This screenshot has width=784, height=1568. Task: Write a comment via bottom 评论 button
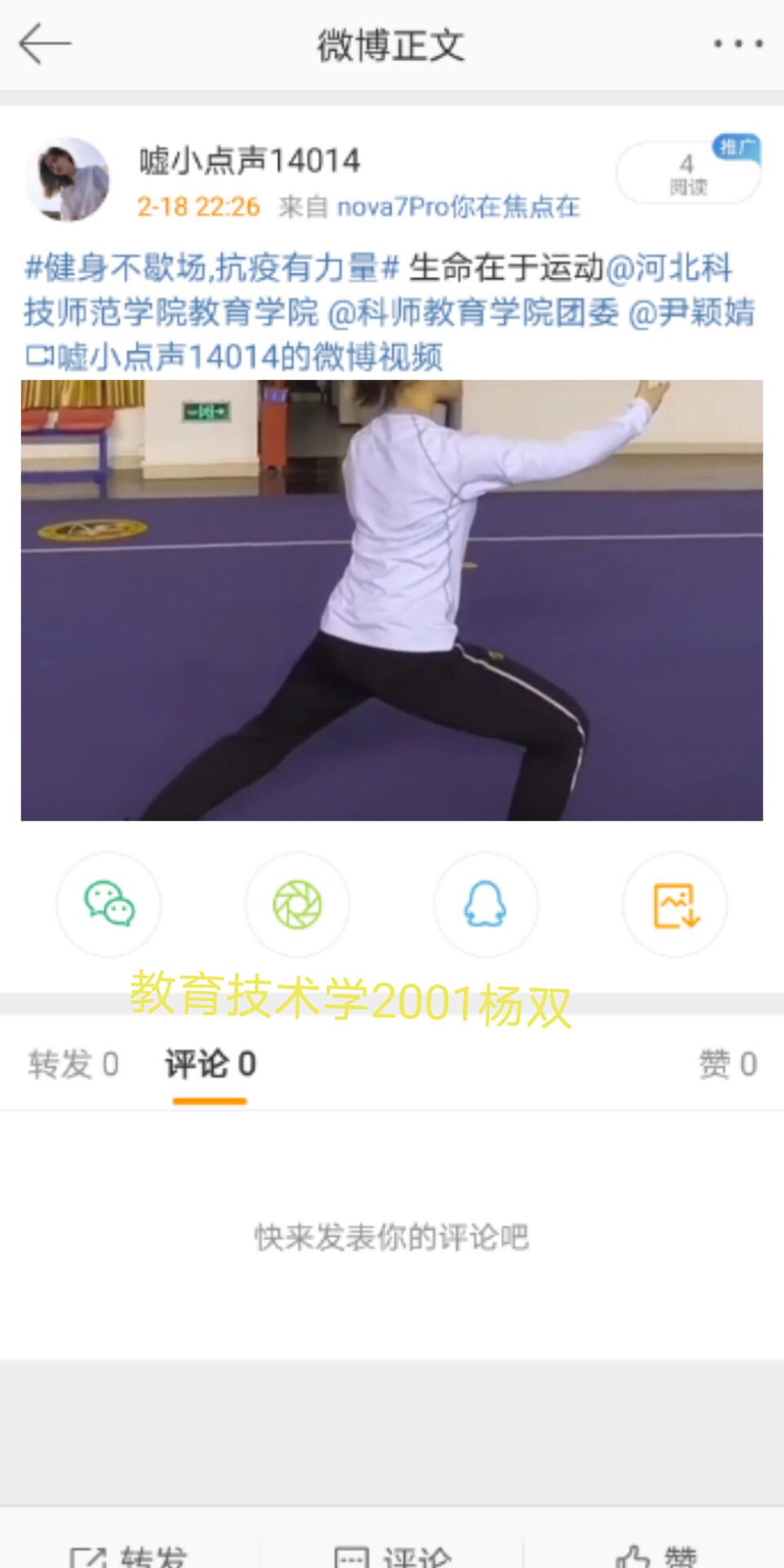coord(392,1555)
